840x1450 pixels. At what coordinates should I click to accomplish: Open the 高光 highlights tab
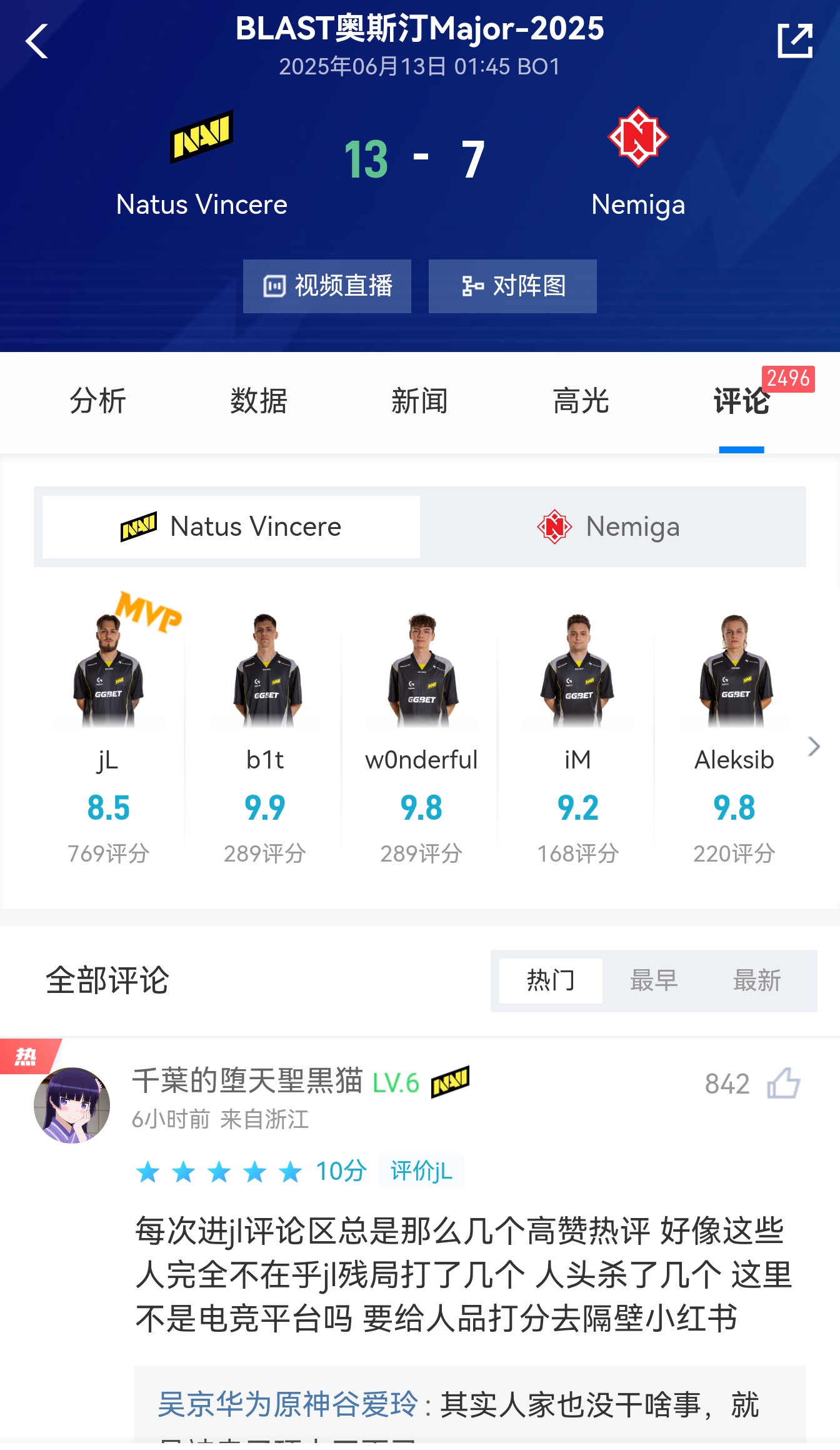point(581,402)
